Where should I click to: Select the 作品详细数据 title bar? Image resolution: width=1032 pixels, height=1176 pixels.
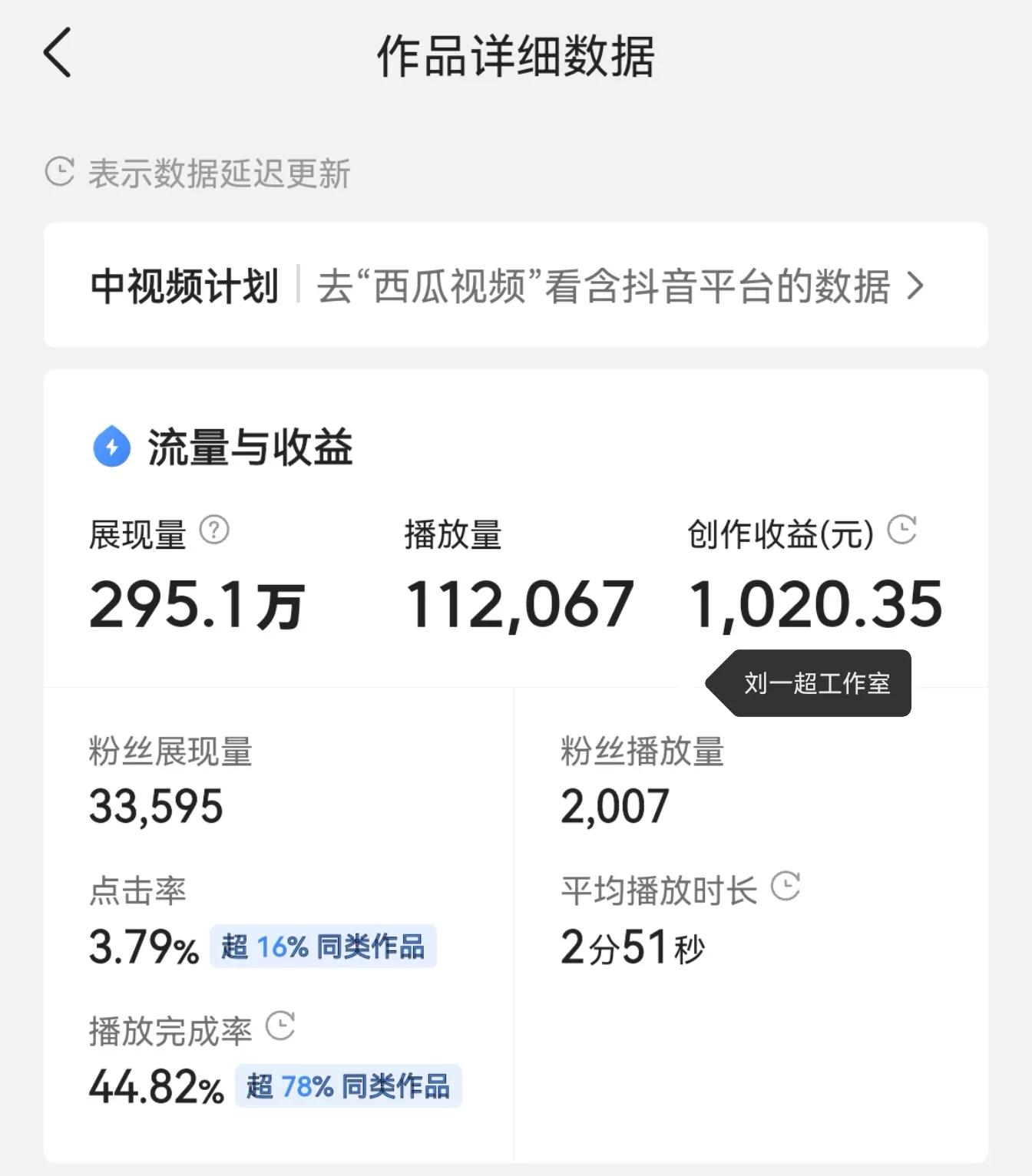(516, 56)
